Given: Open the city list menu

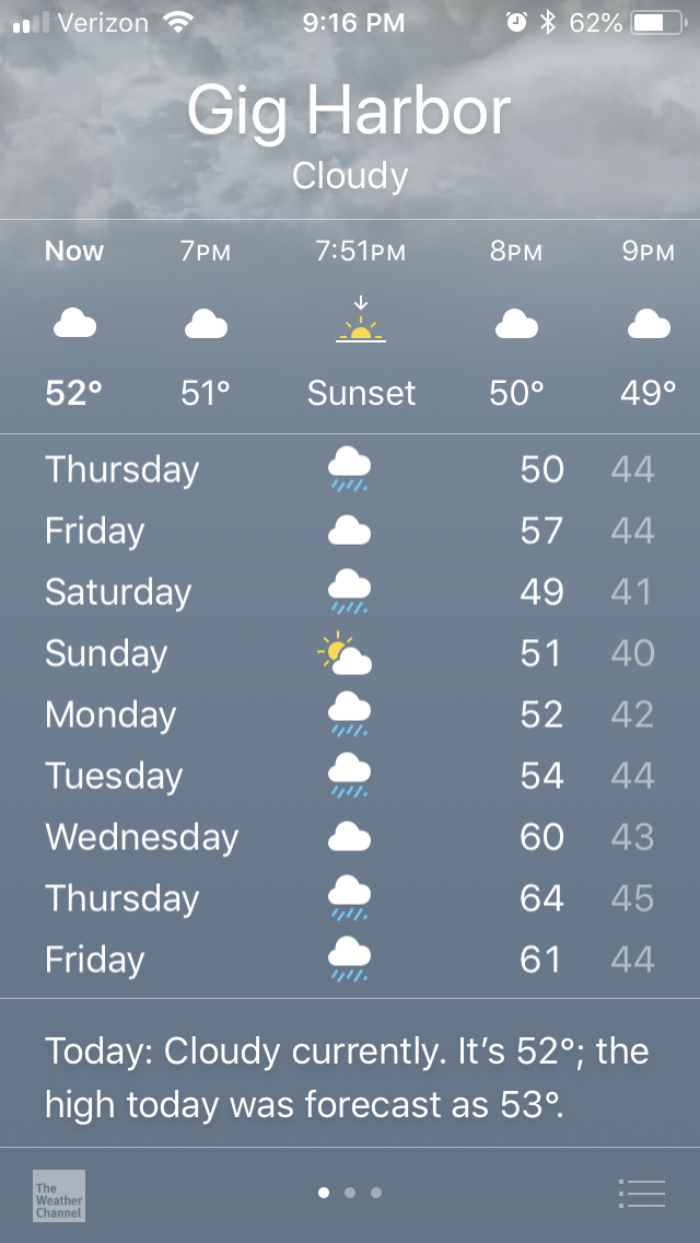Looking at the screenshot, I should [641, 1193].
